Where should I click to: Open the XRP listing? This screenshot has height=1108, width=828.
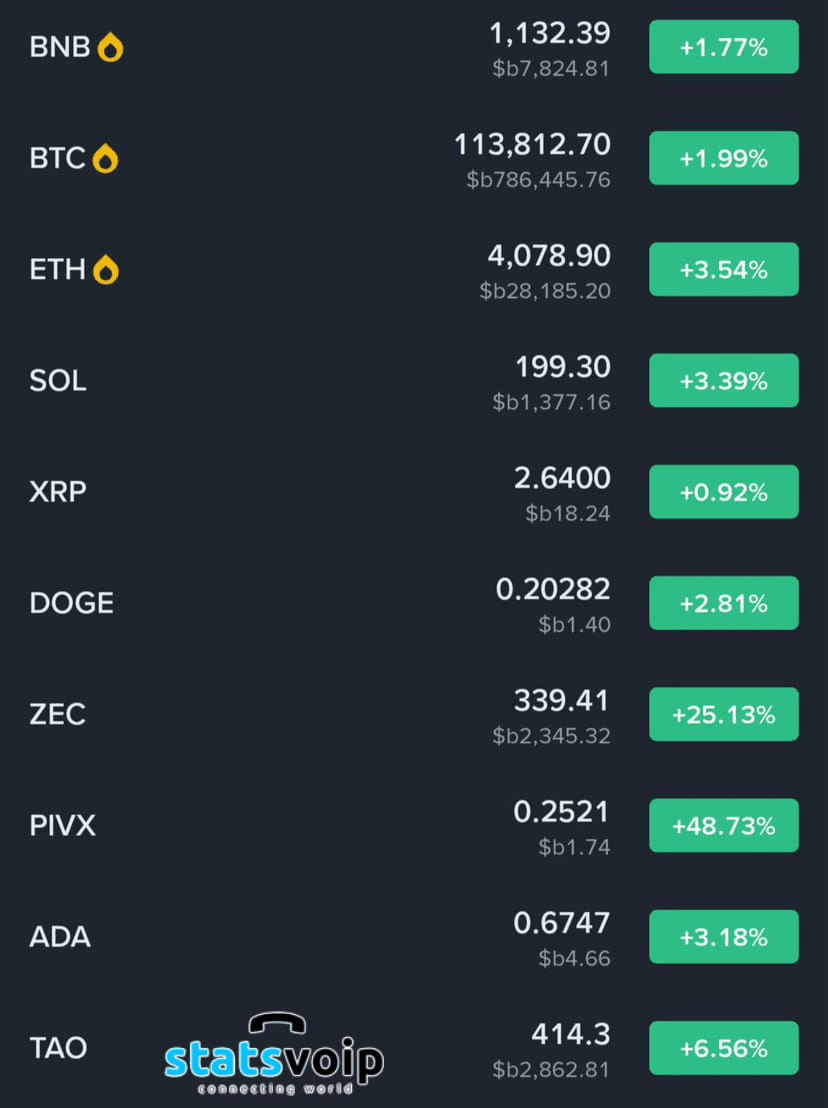click(58, 492)
